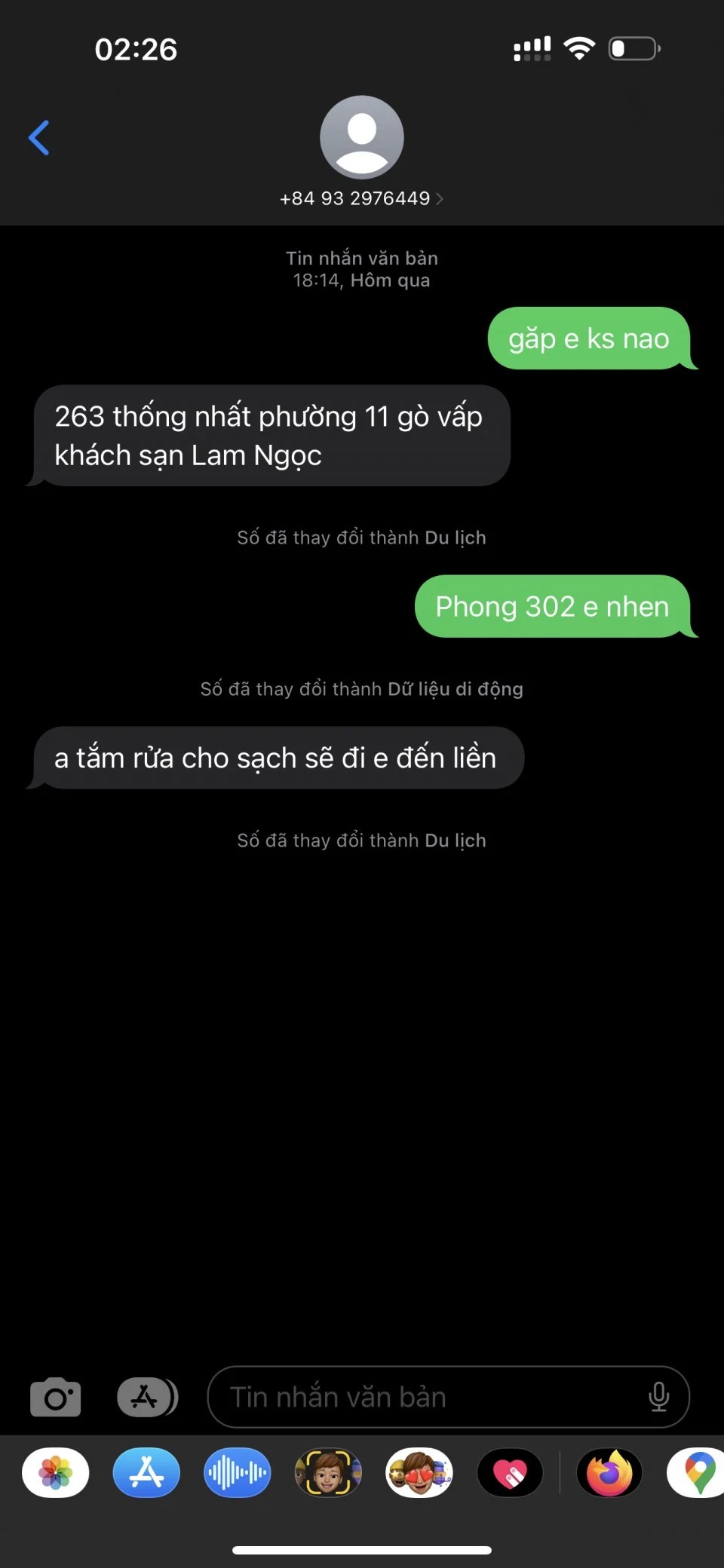Go back to the messages list
724x1568 pixels.
39,138
